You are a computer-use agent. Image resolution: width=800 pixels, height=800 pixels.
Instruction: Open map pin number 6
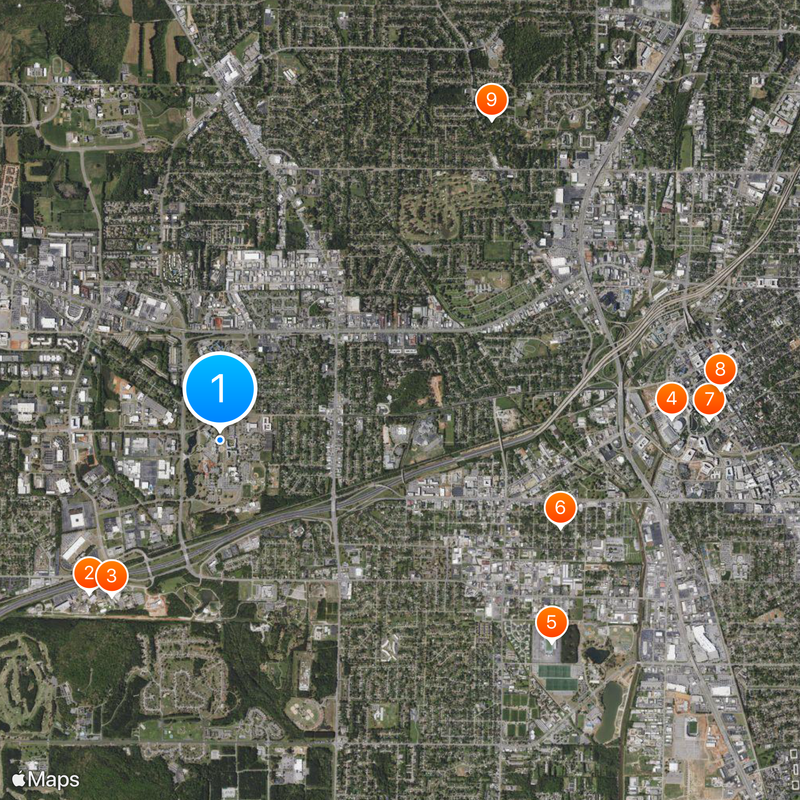(x=560, y=508)
